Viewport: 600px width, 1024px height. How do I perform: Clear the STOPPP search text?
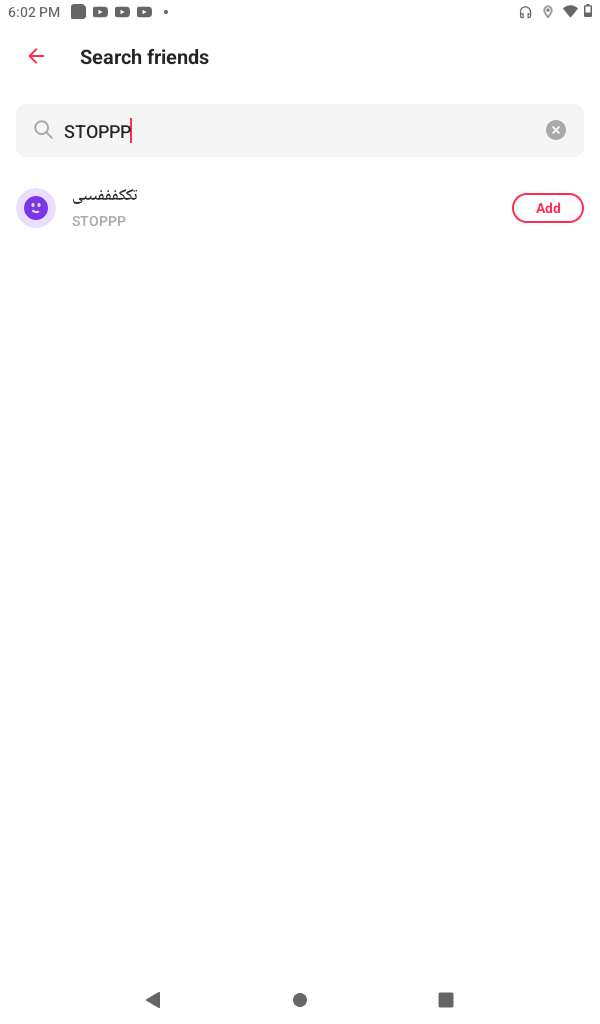click(556, 130)
